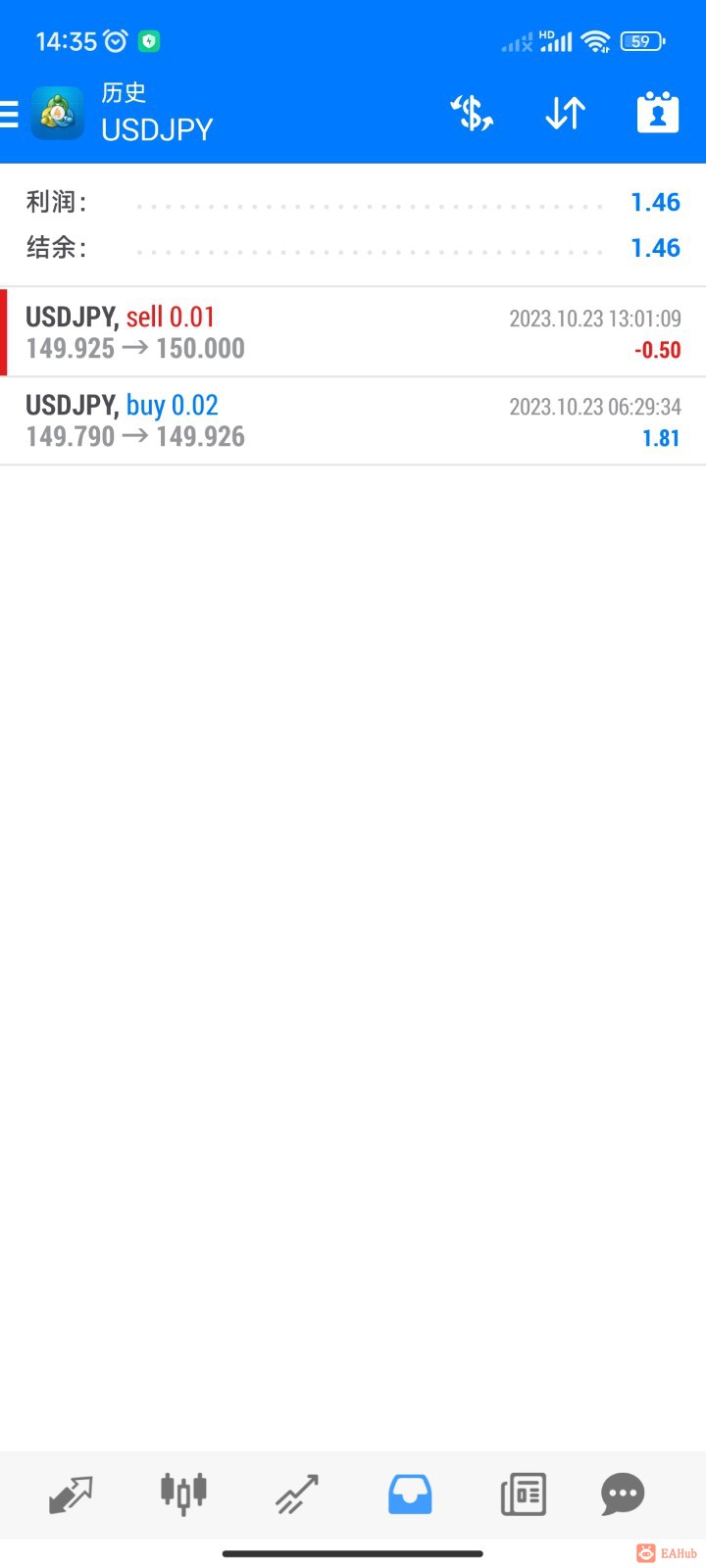The width and height of the screenshot is (706, 1568).
Task: Select the Trade trending-line icon
Action: [295, 1494]
